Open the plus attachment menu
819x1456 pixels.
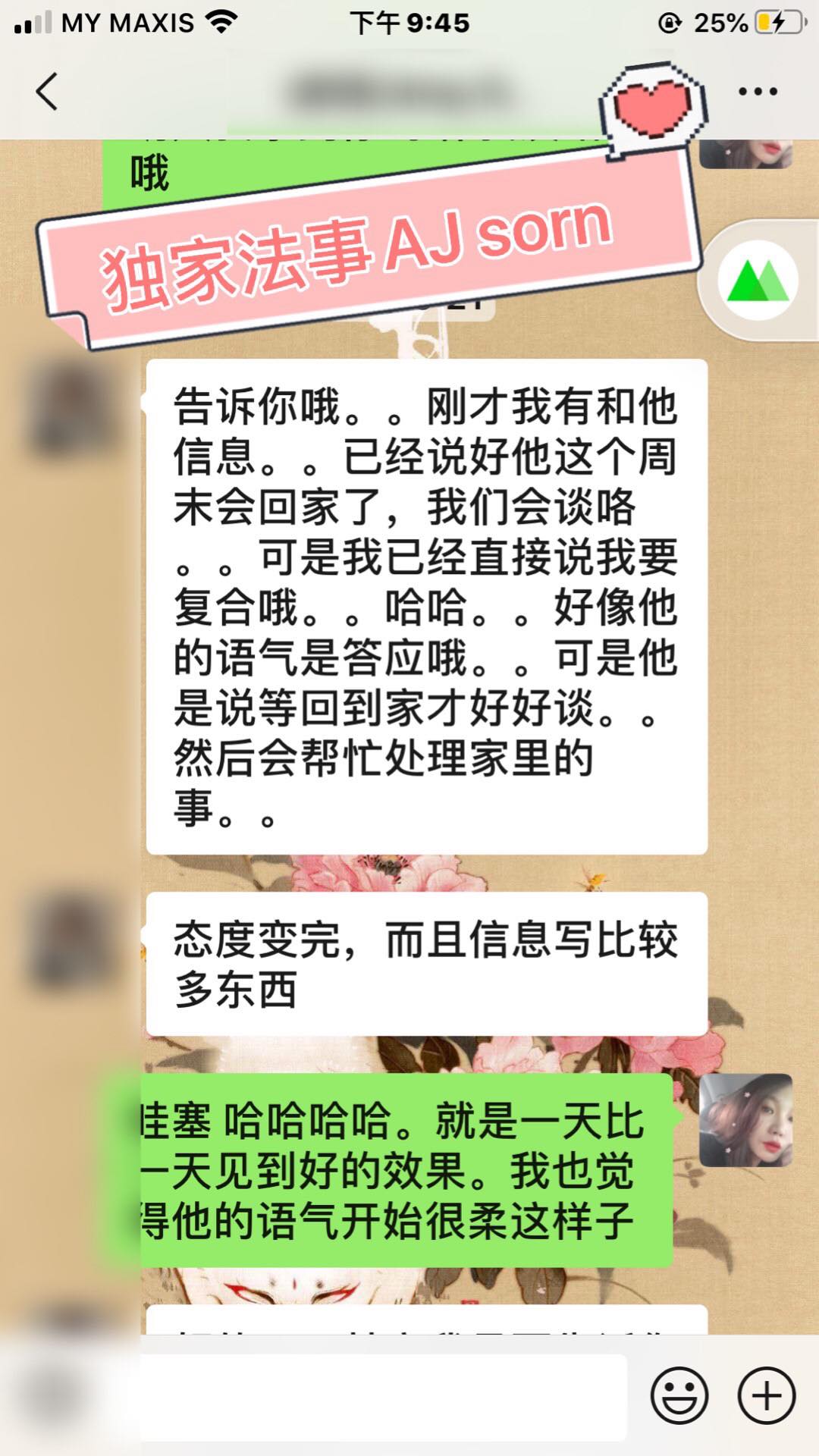(767, 1395)
